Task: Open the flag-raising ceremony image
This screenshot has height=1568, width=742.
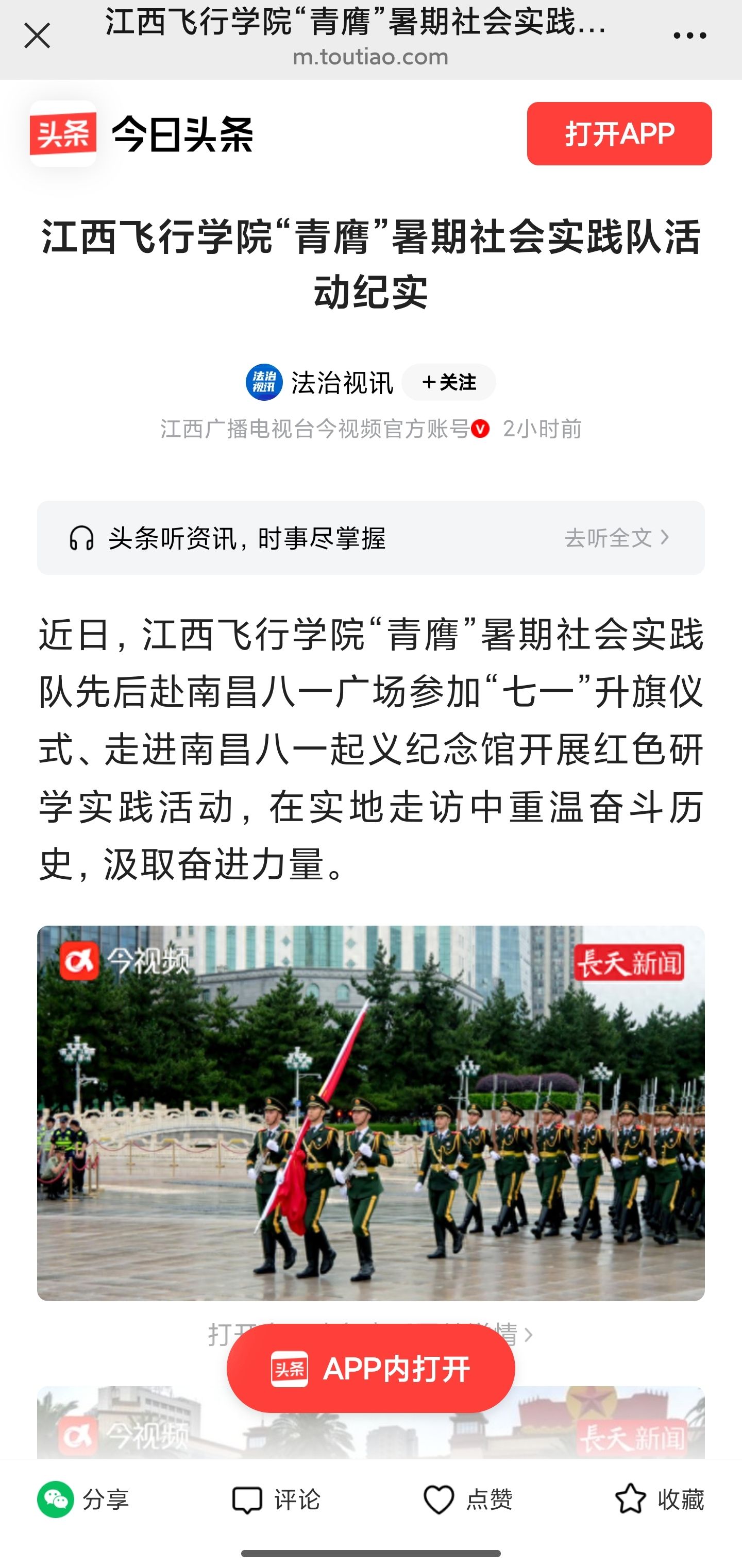Action: click(370, 1113)
